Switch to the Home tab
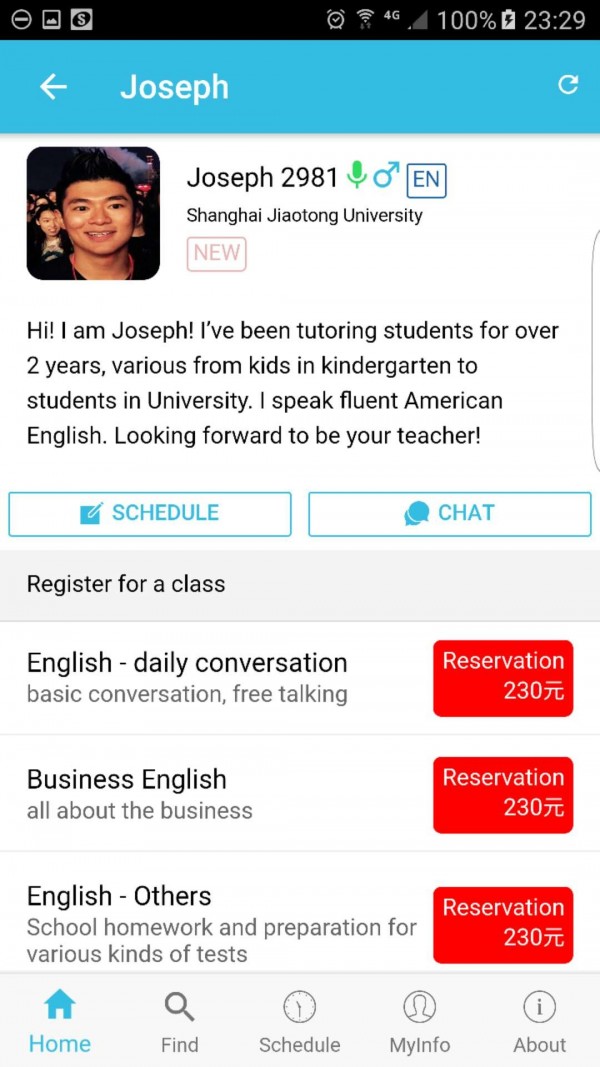The image size is (600, 1067). pyautogui.click(x=60, y=1020)
